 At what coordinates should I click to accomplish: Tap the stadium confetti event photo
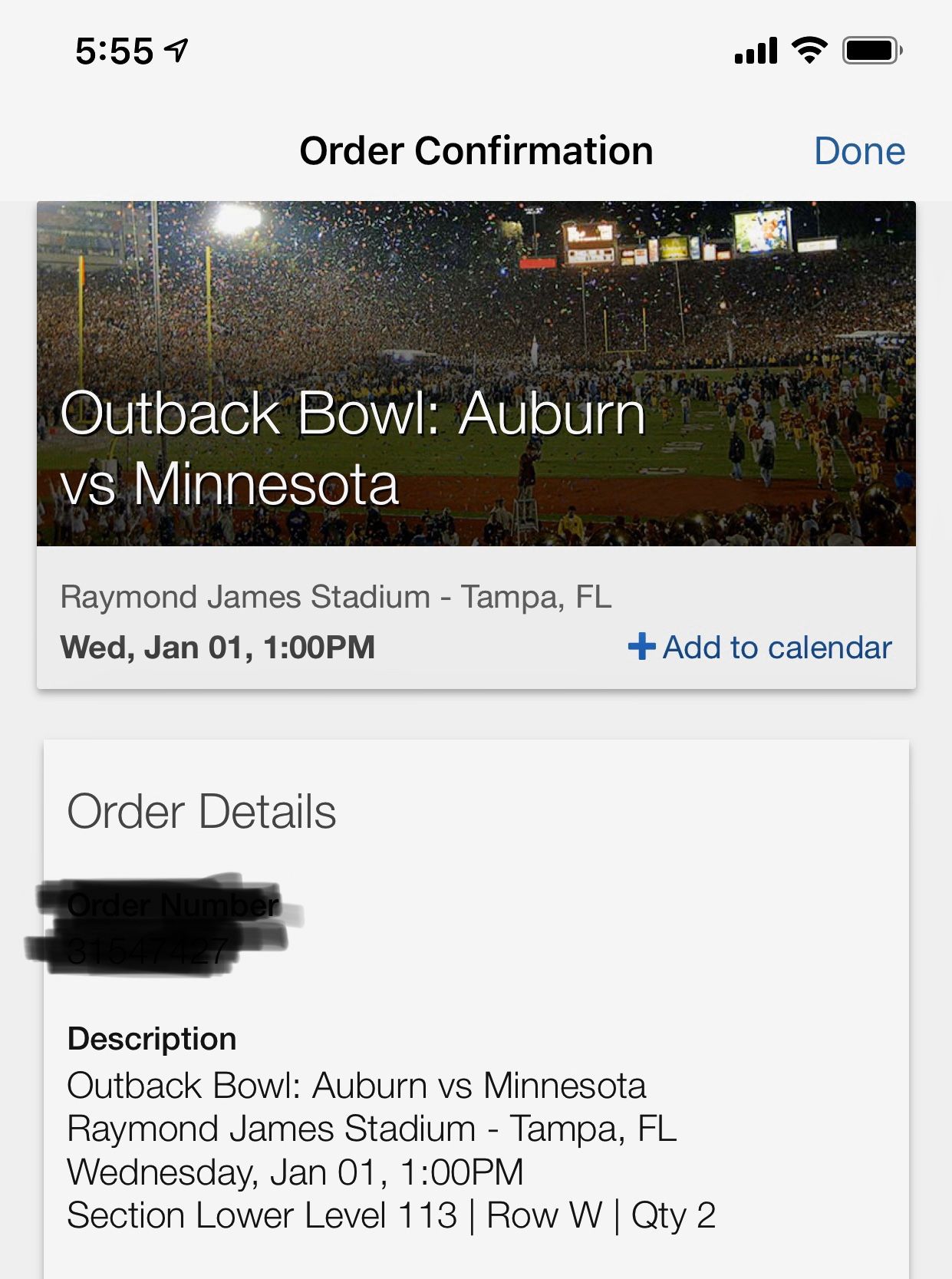click(476, 307)
